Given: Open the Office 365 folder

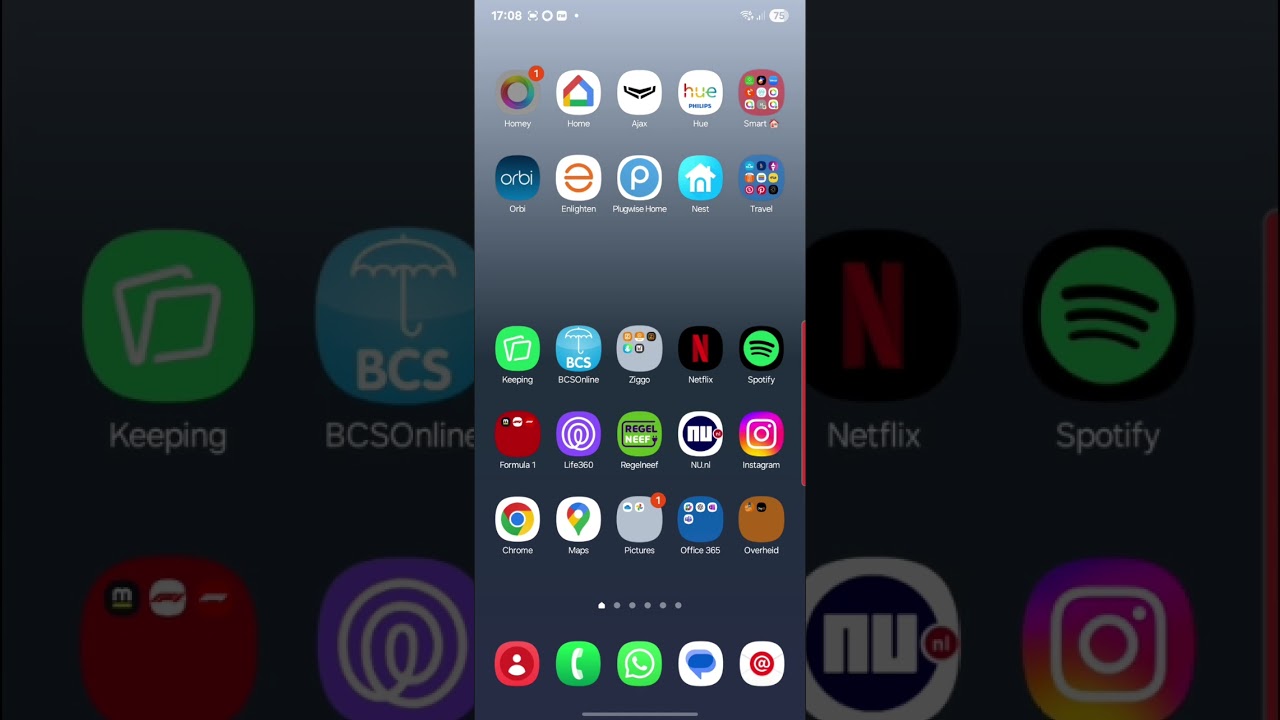Looking at the screenshot, I should click(700, 520).
